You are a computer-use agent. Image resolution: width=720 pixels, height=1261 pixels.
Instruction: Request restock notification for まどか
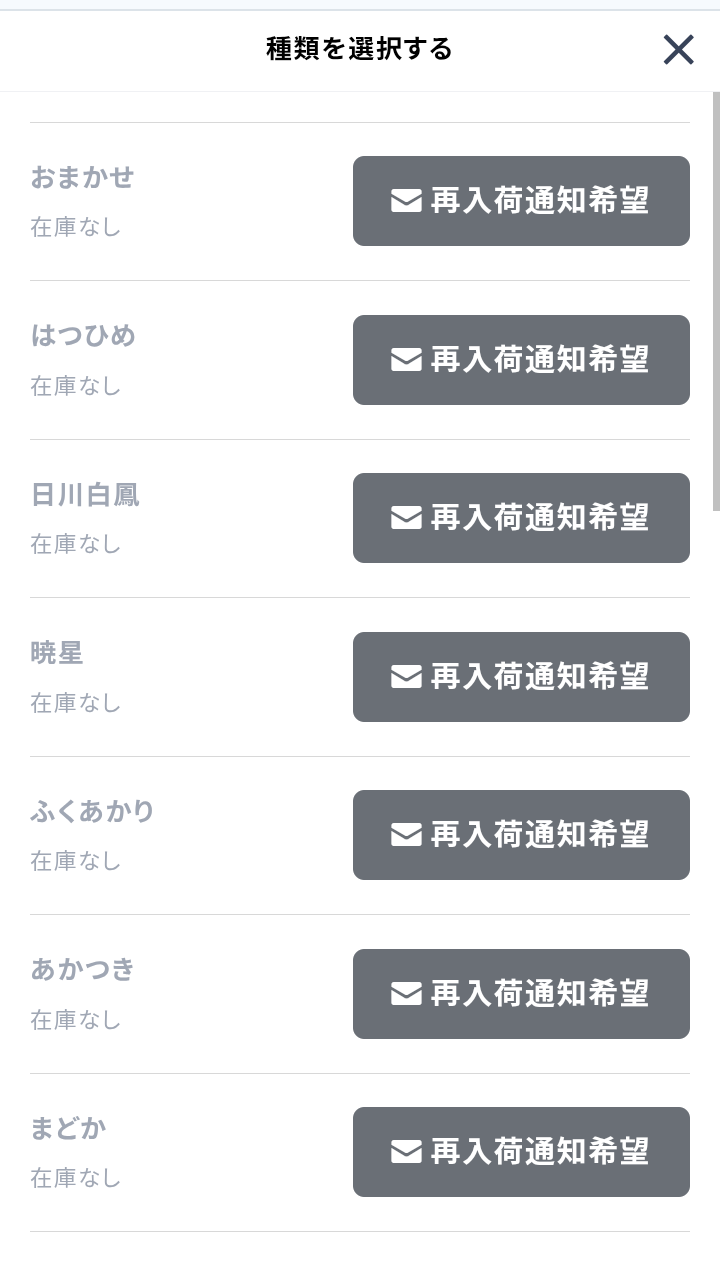click(520, 1152)
